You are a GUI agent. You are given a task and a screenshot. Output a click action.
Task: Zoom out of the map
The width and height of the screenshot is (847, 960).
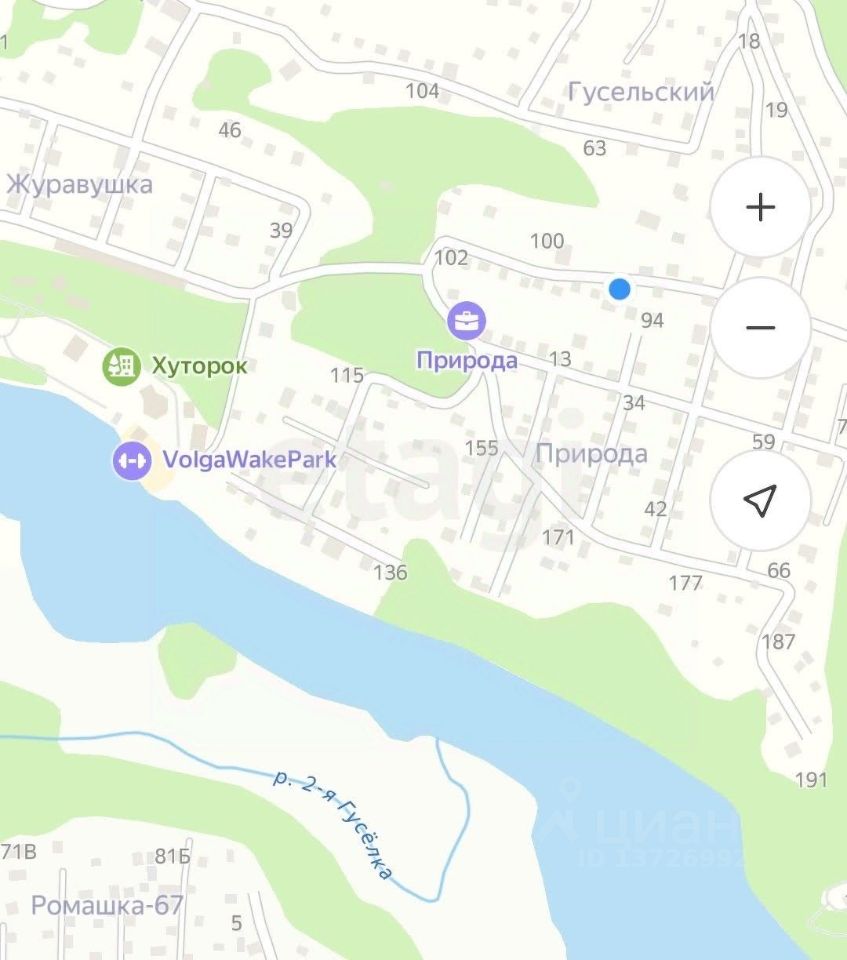point(760,327)
